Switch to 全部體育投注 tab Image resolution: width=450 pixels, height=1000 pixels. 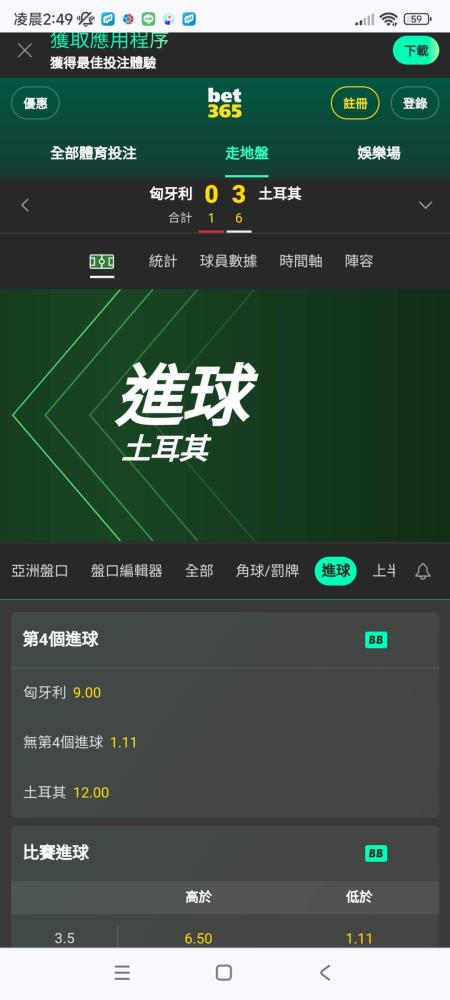coord(94,153)
